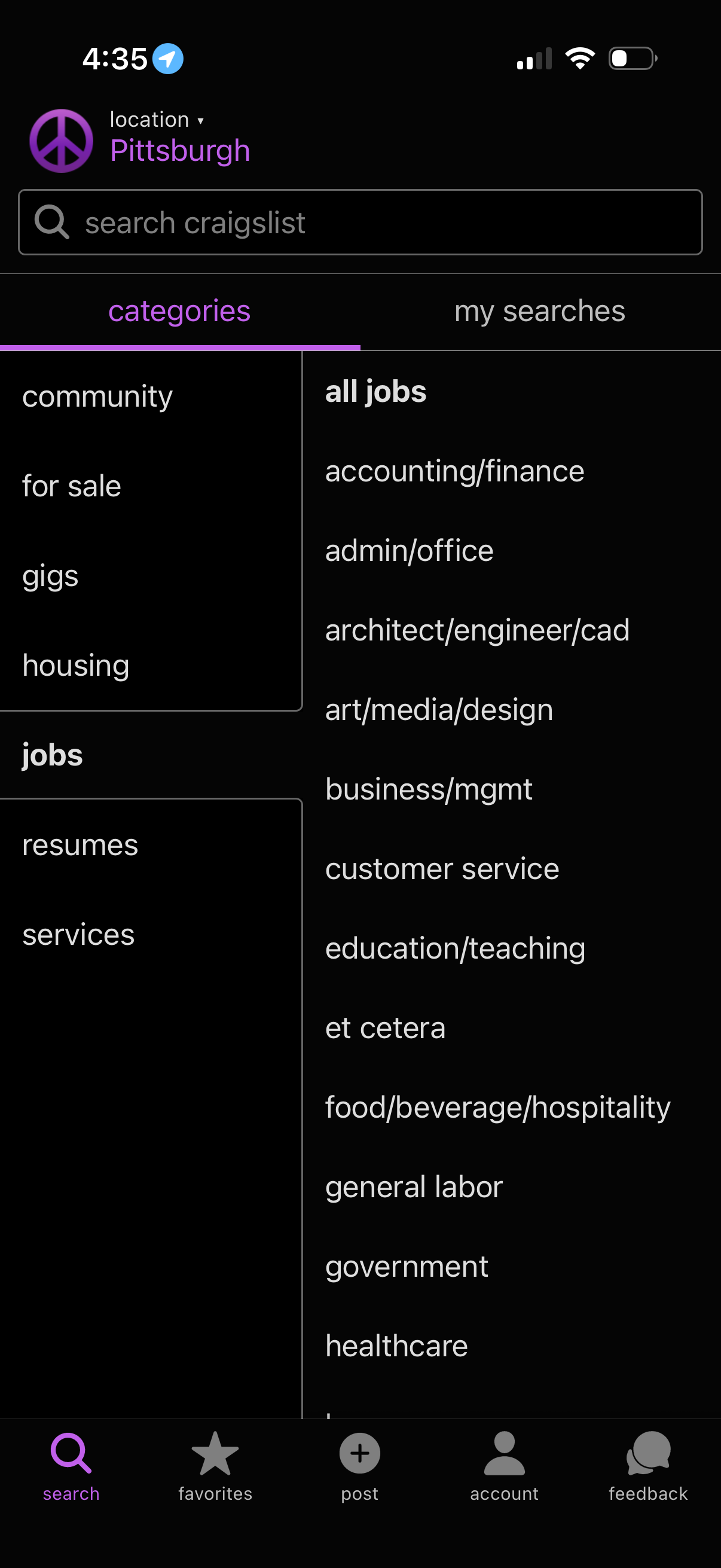Browse the resumes section

click(80, 844)
